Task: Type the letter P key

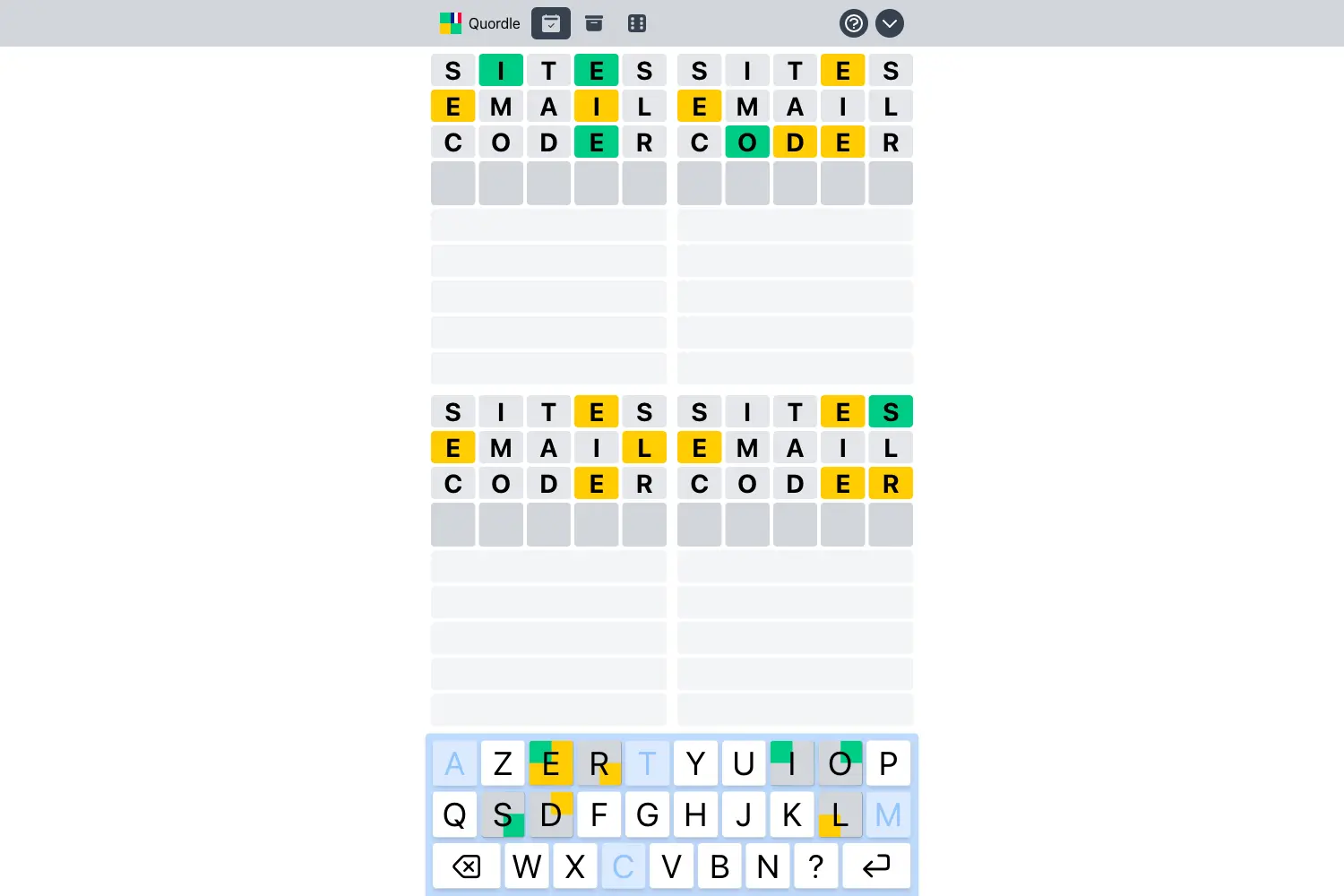Action: click(x=888, y=763)
